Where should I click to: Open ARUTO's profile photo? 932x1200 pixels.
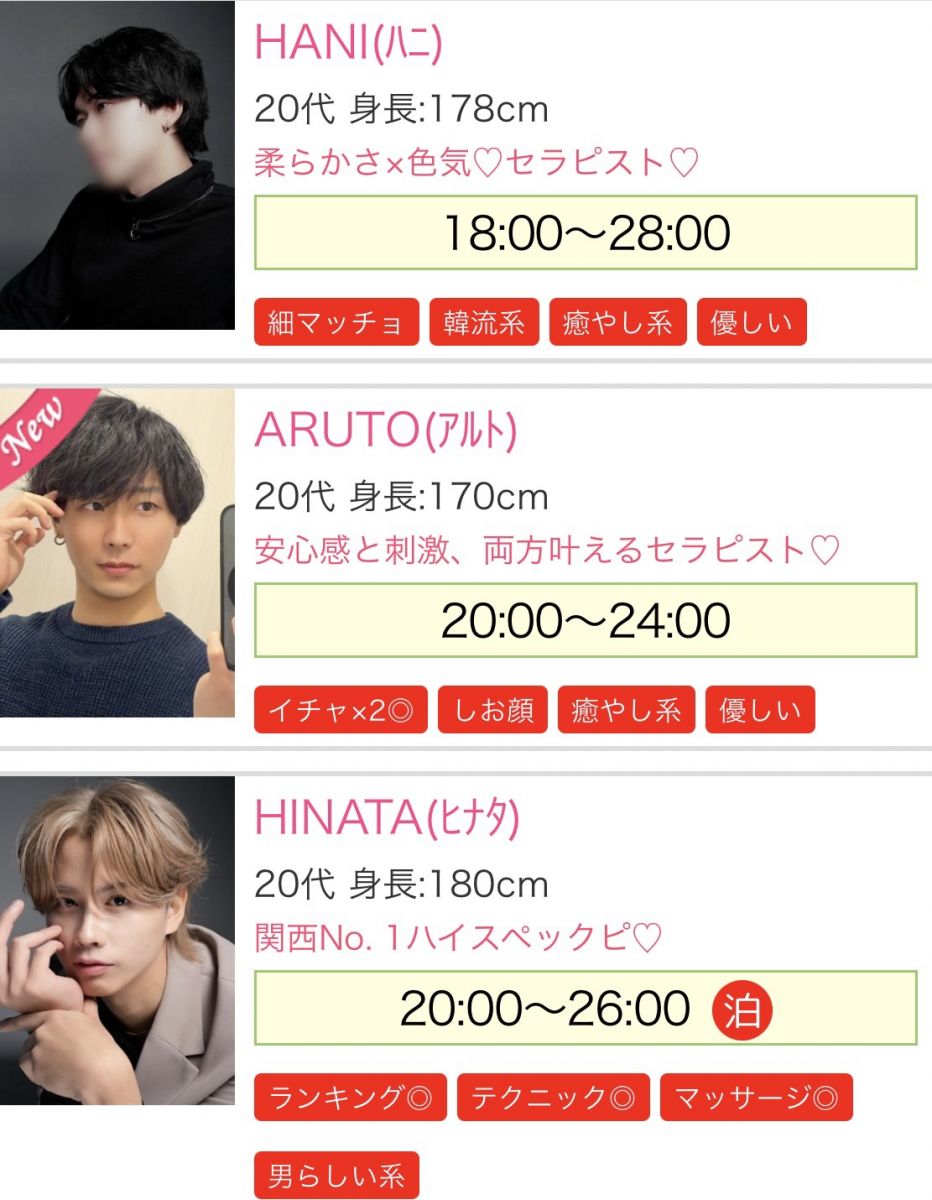pos(117,553)
